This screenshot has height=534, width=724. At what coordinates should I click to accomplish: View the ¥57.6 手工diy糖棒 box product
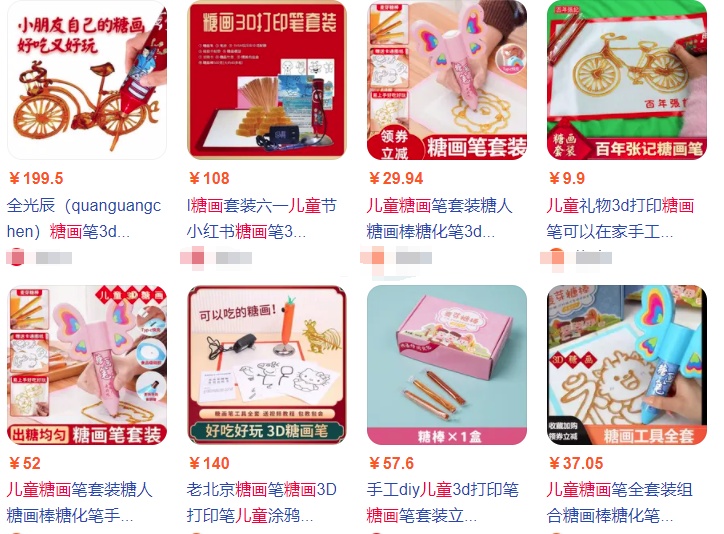pos(447,365)
